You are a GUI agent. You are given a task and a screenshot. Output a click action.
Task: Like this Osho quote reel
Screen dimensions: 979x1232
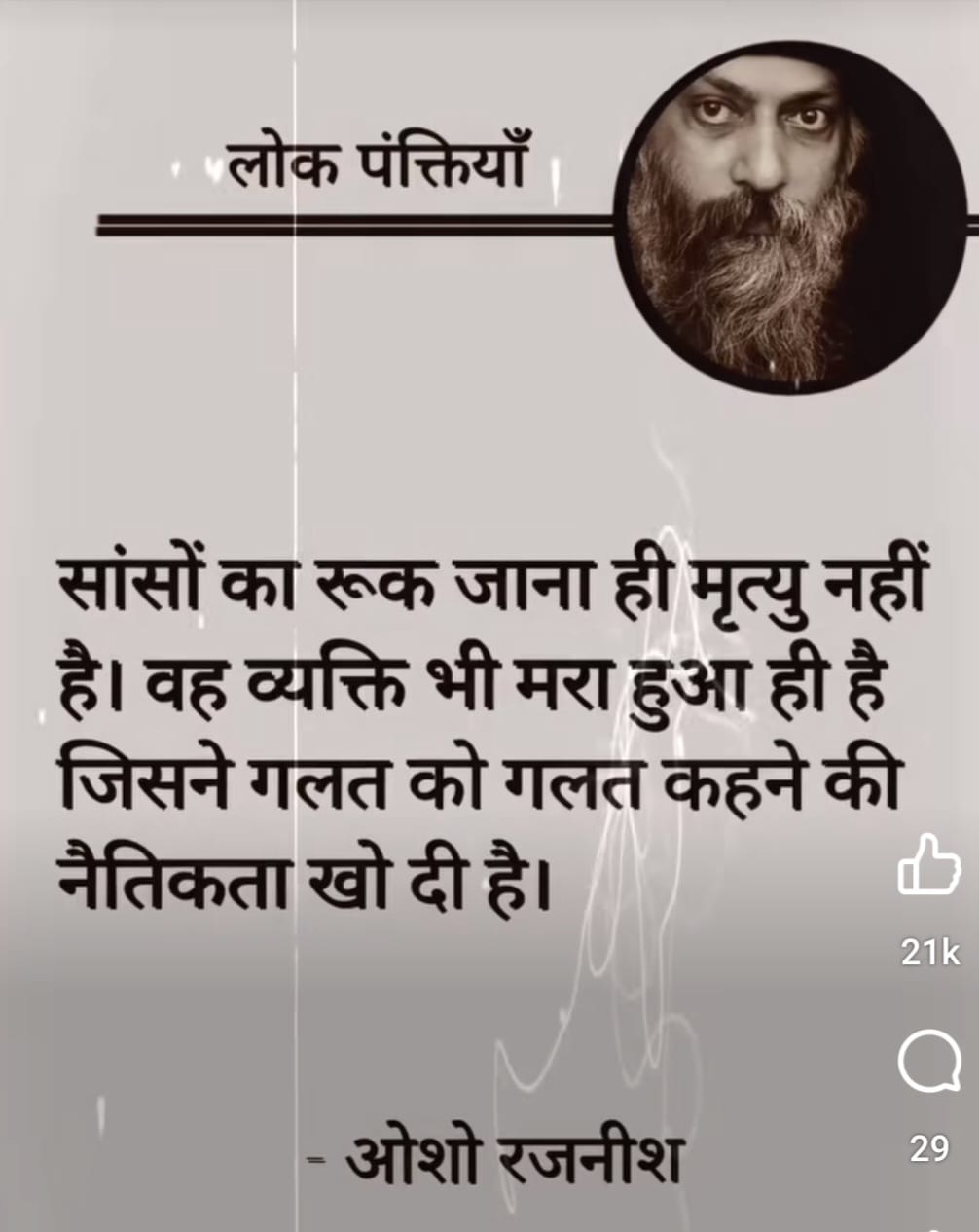[927, 866]
